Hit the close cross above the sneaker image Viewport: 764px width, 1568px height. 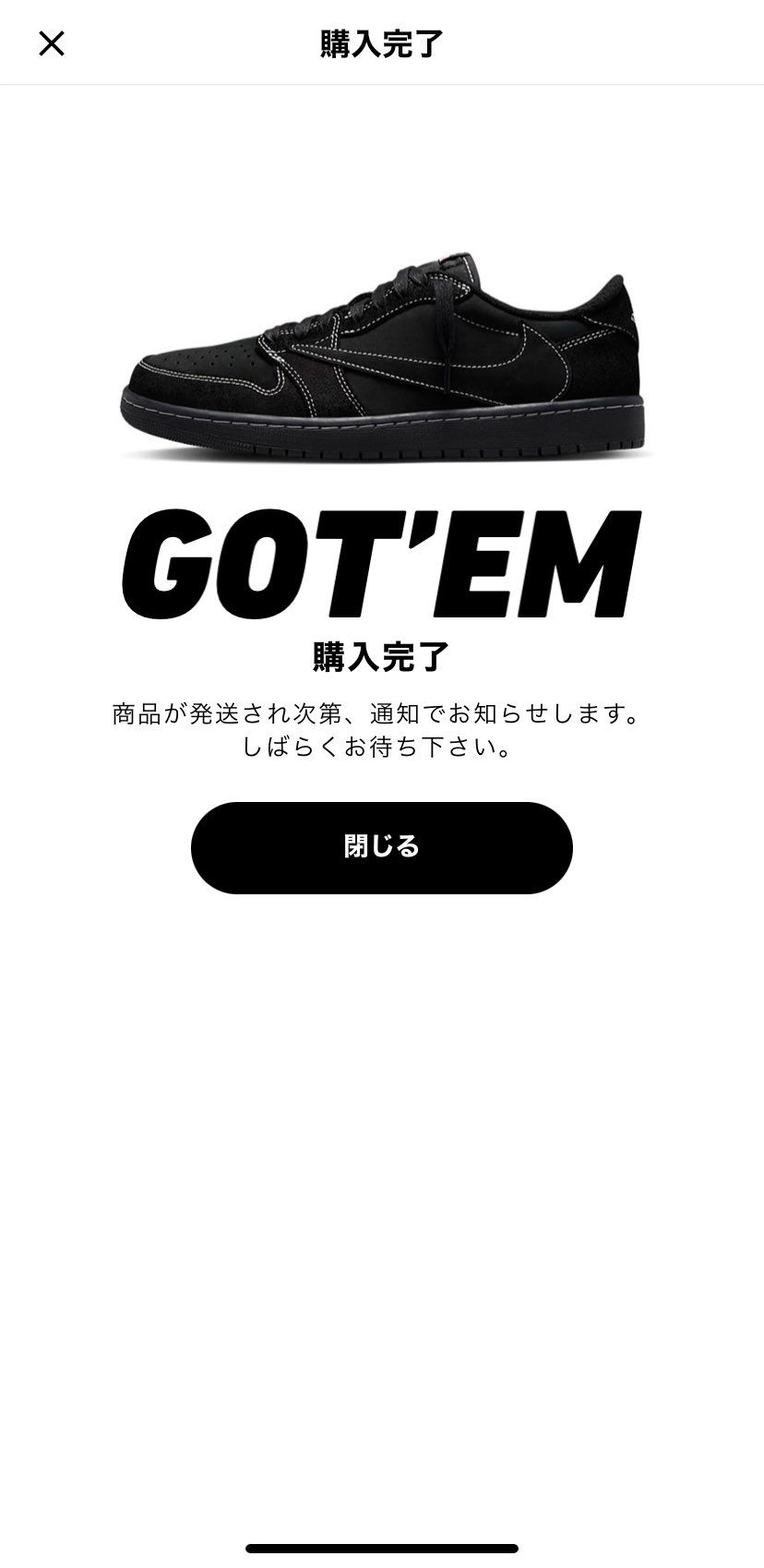(53, 42)
